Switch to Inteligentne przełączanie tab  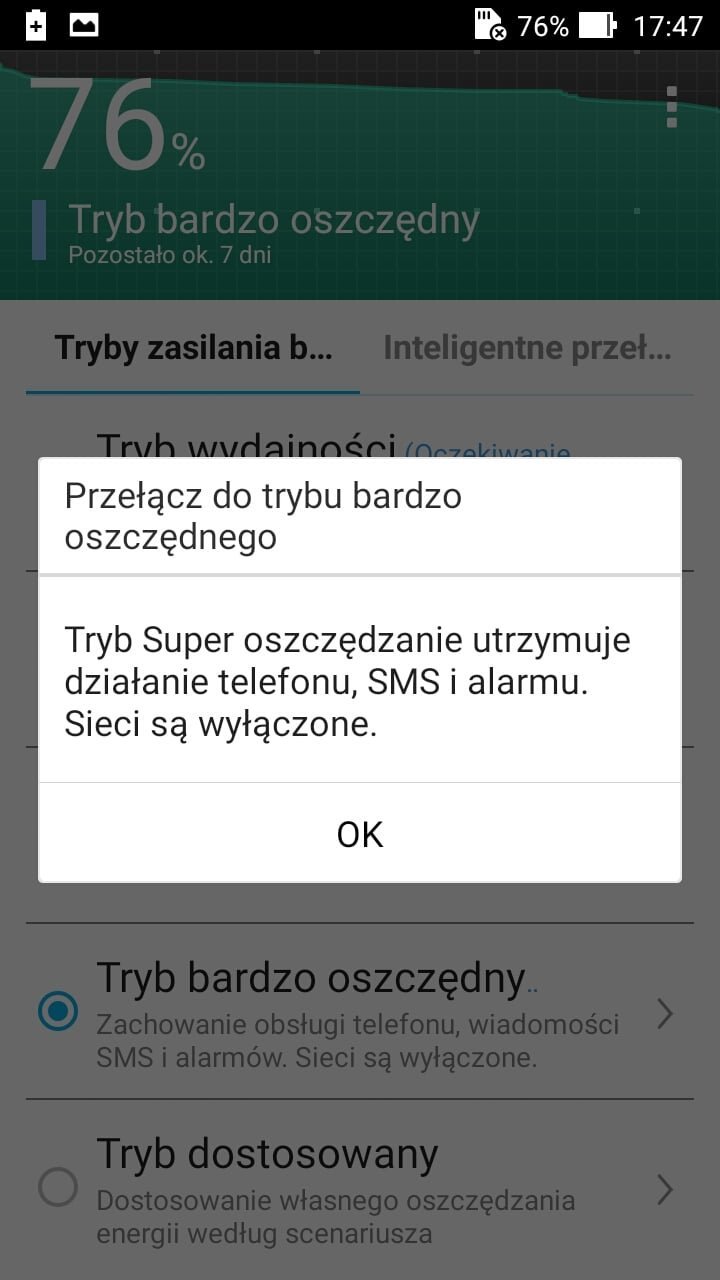(x=527, y=348)
